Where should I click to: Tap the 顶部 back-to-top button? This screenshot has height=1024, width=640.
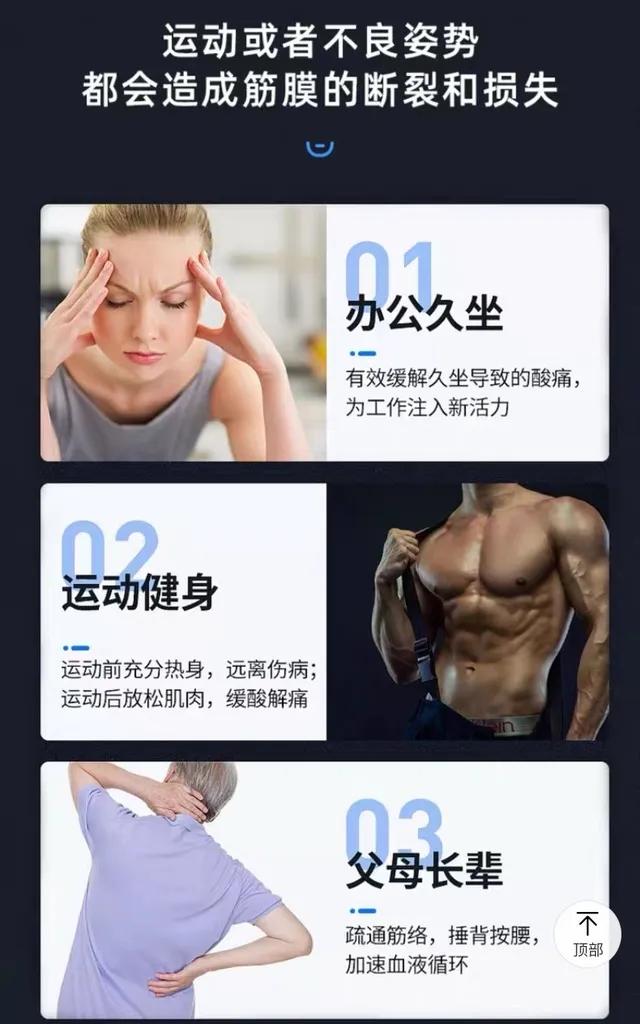588,934
